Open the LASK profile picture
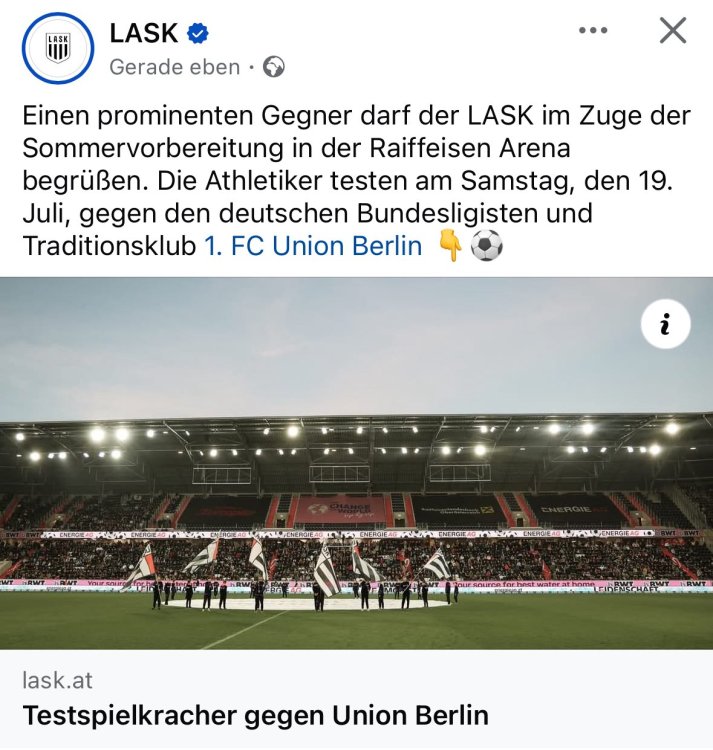This screenshot has height=750, width=713. coord(57,48)
